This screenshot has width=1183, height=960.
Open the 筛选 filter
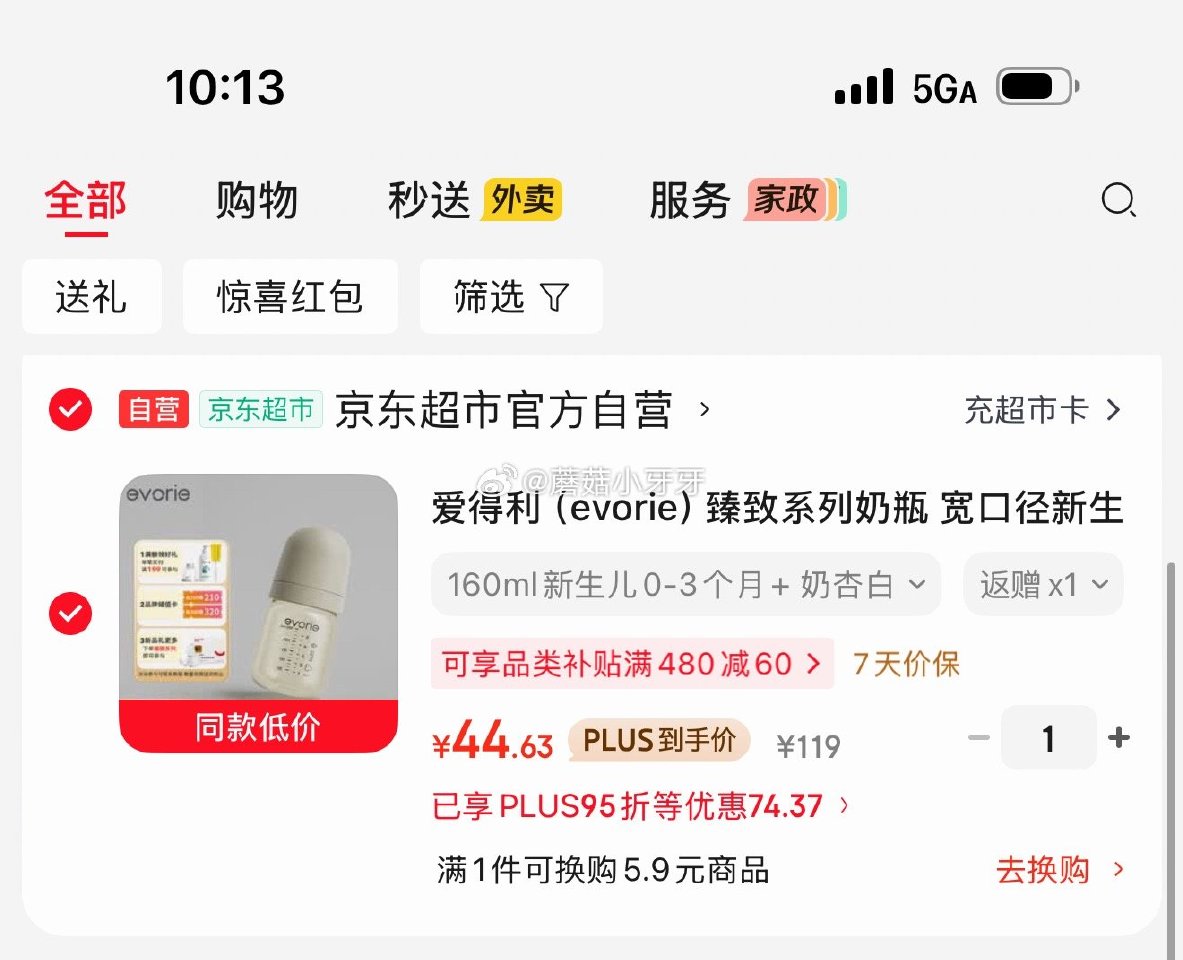point(511,297)
